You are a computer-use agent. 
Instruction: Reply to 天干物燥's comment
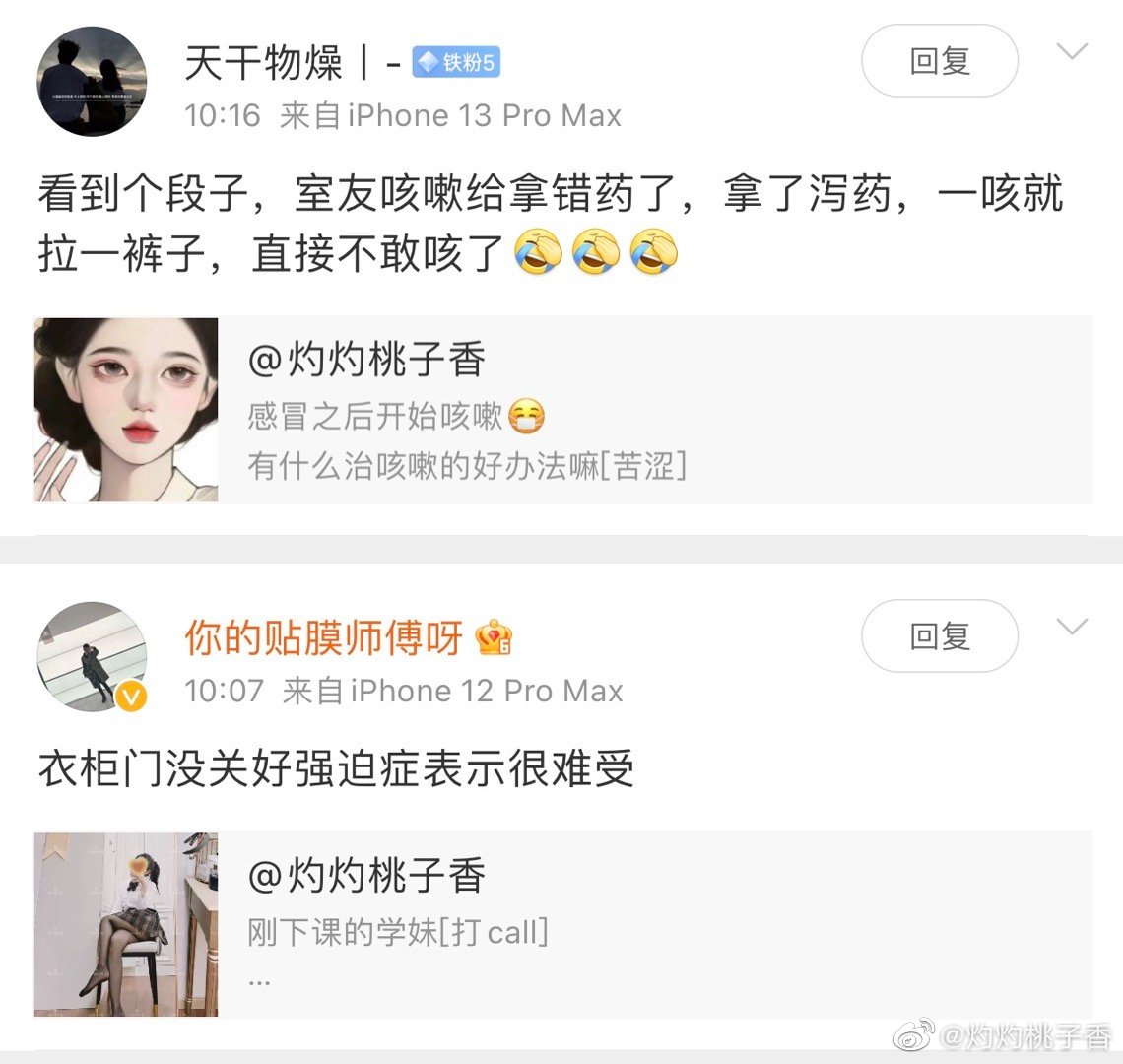[x=939, y=61]
